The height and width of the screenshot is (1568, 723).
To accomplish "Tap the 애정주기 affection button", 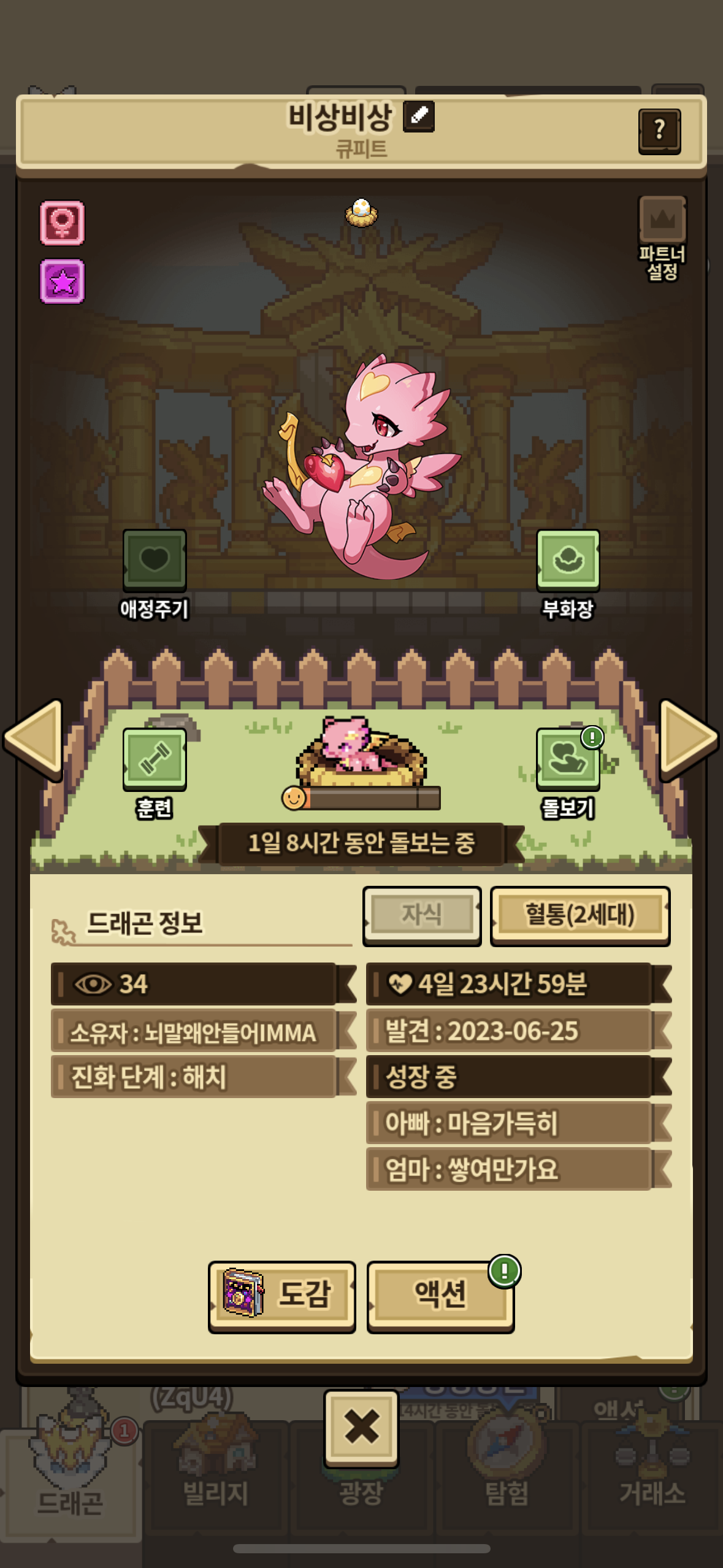I will coord(155,560).
